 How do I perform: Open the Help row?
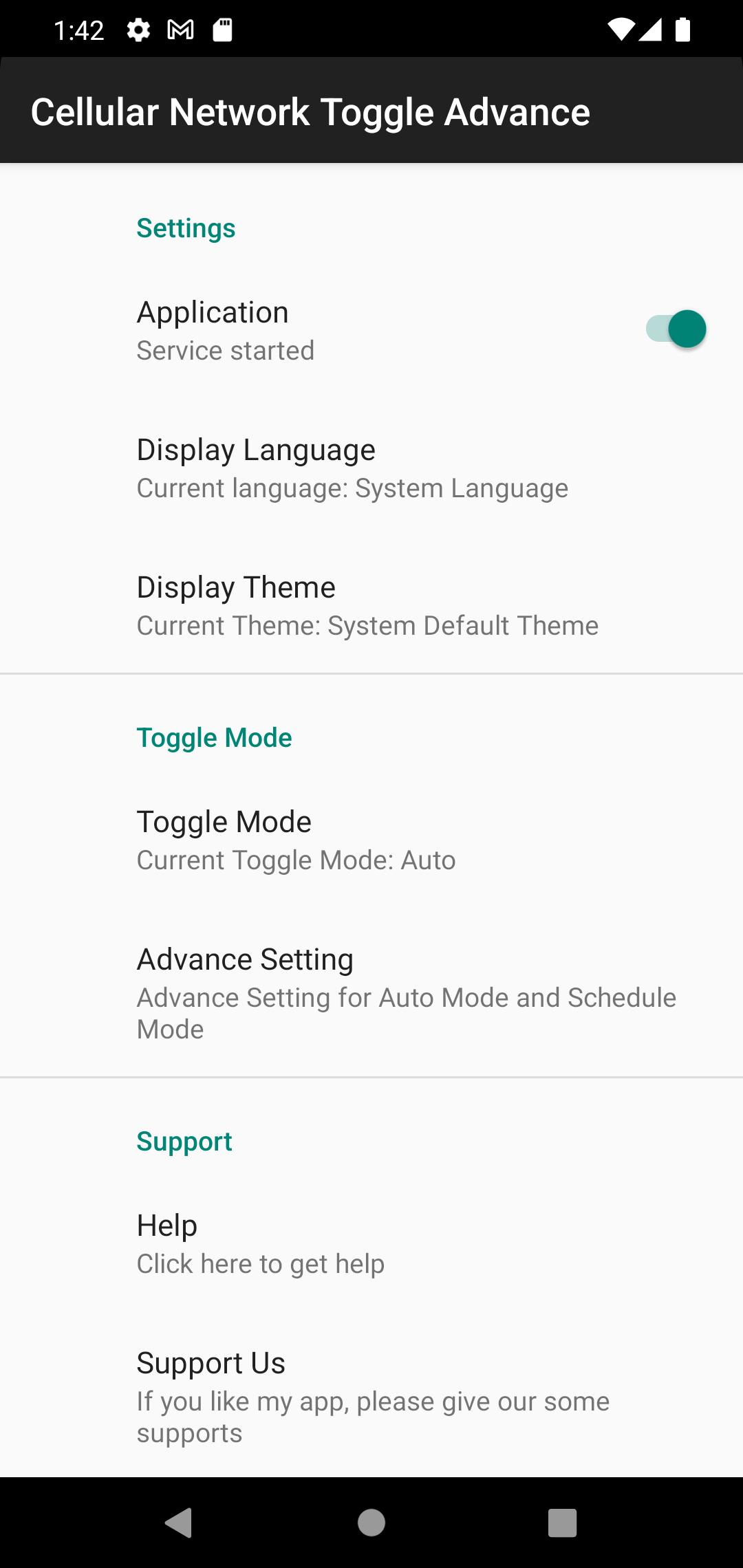[x=371, y=1243]
